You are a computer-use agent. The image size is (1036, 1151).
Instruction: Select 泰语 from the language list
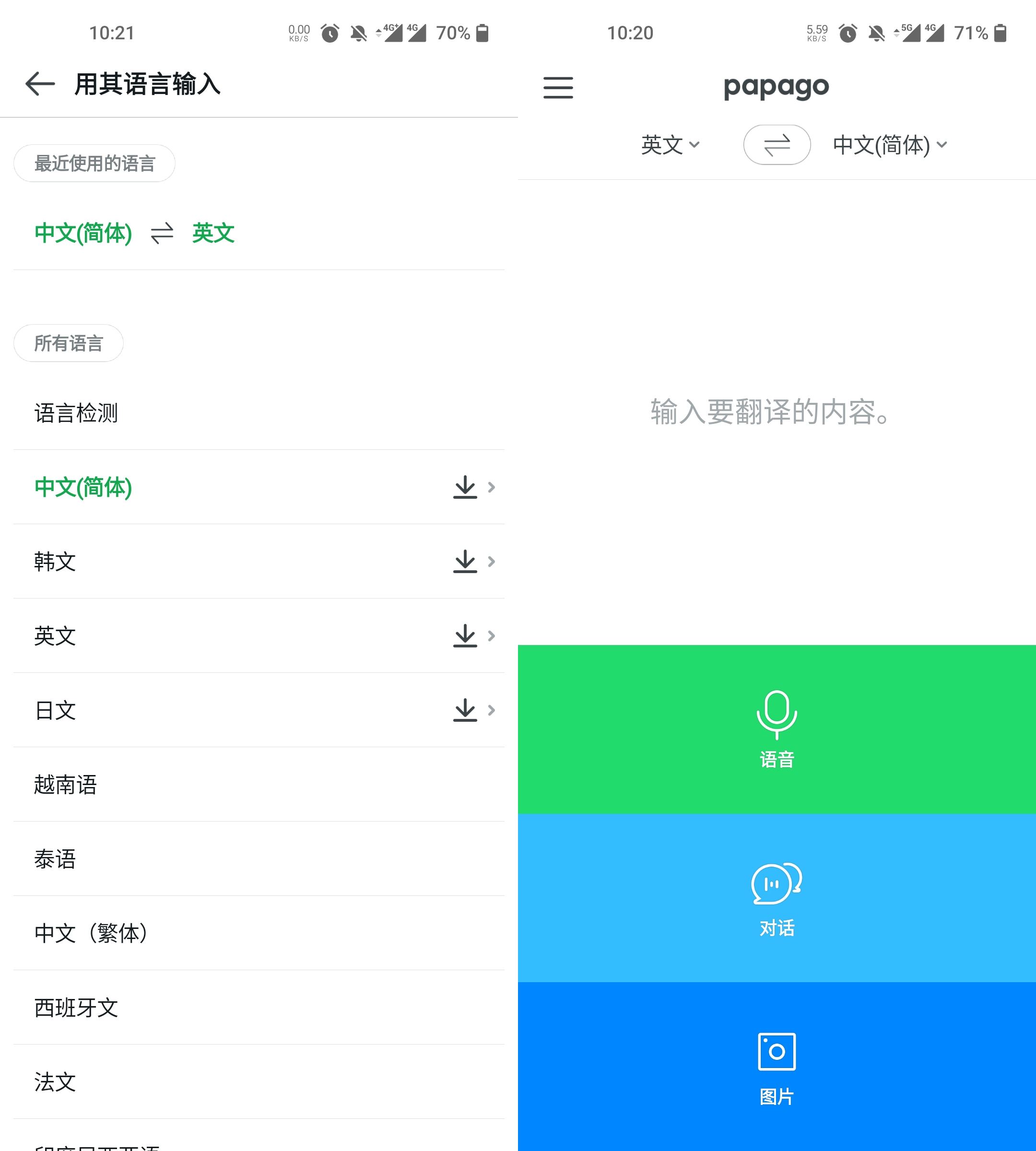55,859
